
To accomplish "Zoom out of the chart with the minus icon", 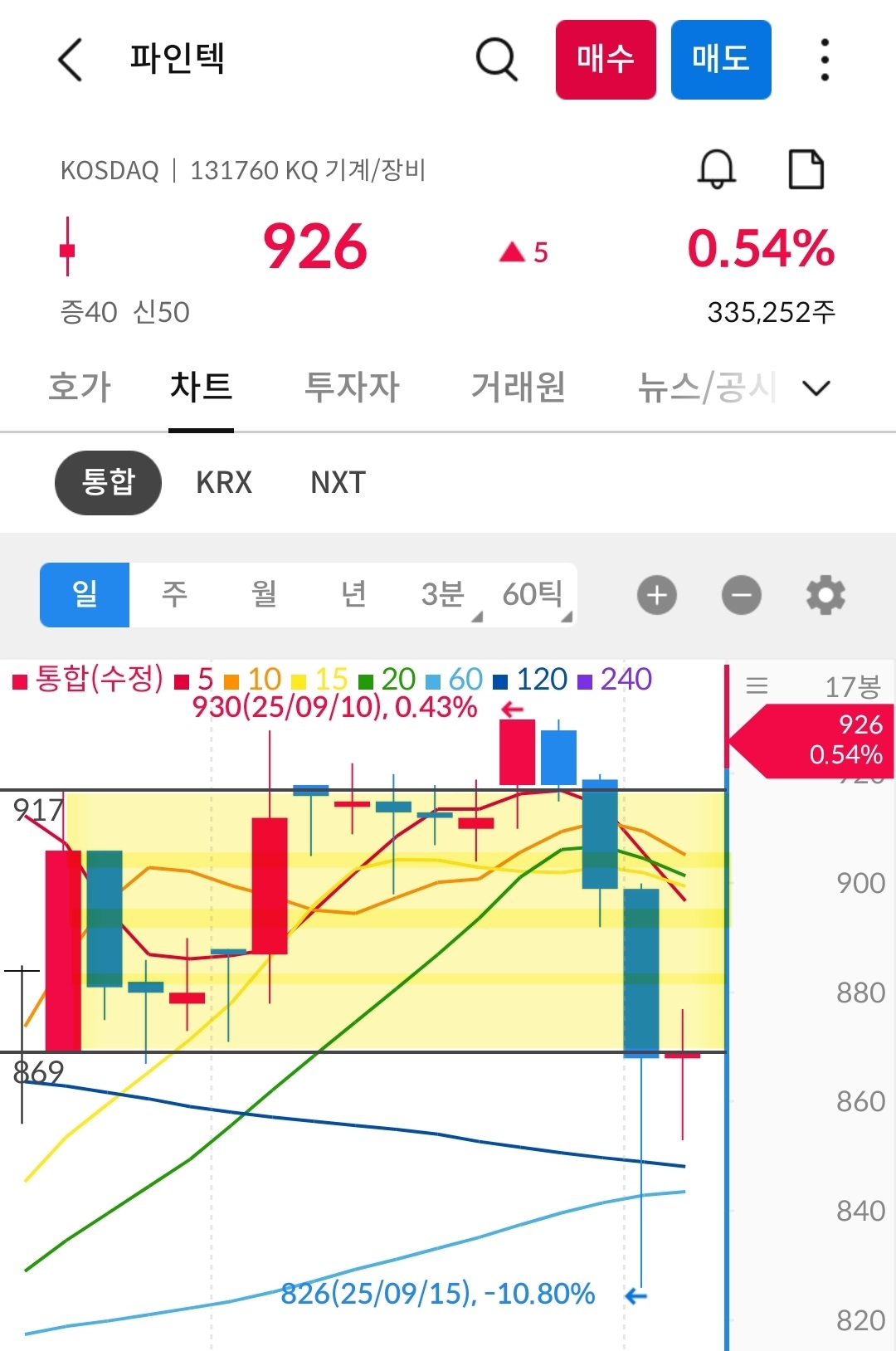I will click(741, 594).
